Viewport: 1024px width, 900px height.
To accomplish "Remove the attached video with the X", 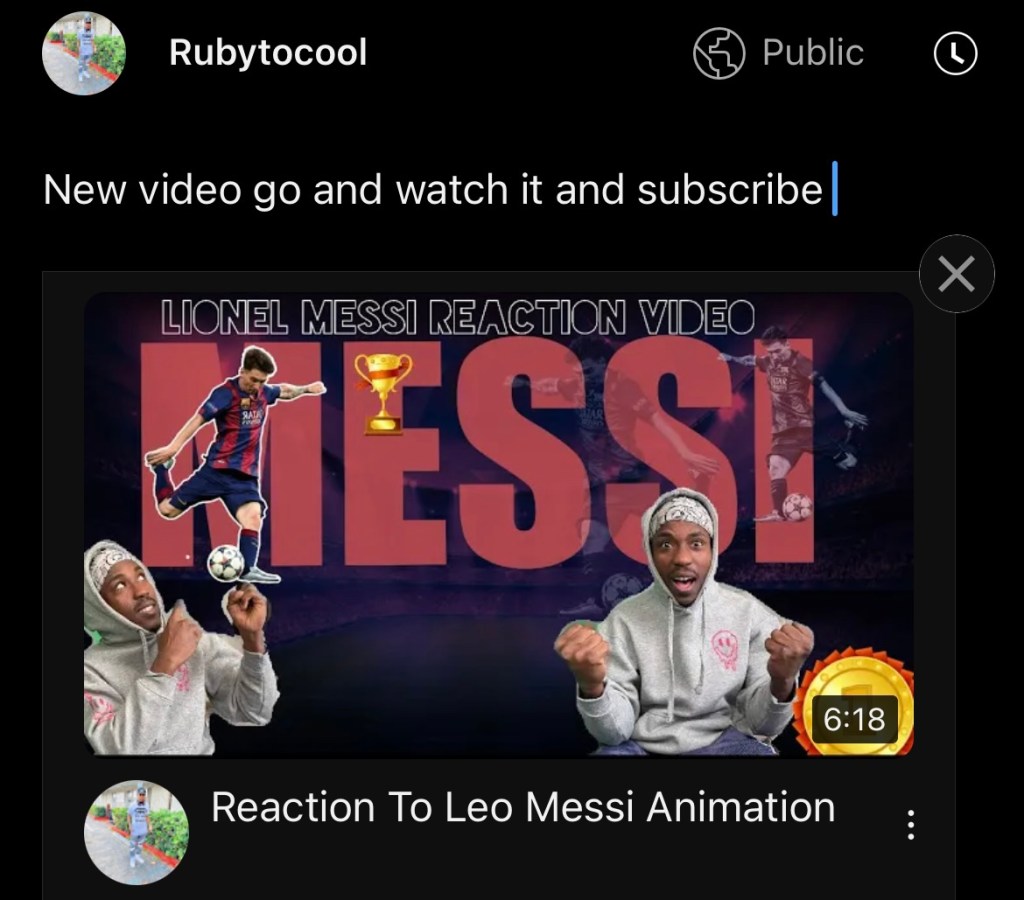I will click(956, 274).
